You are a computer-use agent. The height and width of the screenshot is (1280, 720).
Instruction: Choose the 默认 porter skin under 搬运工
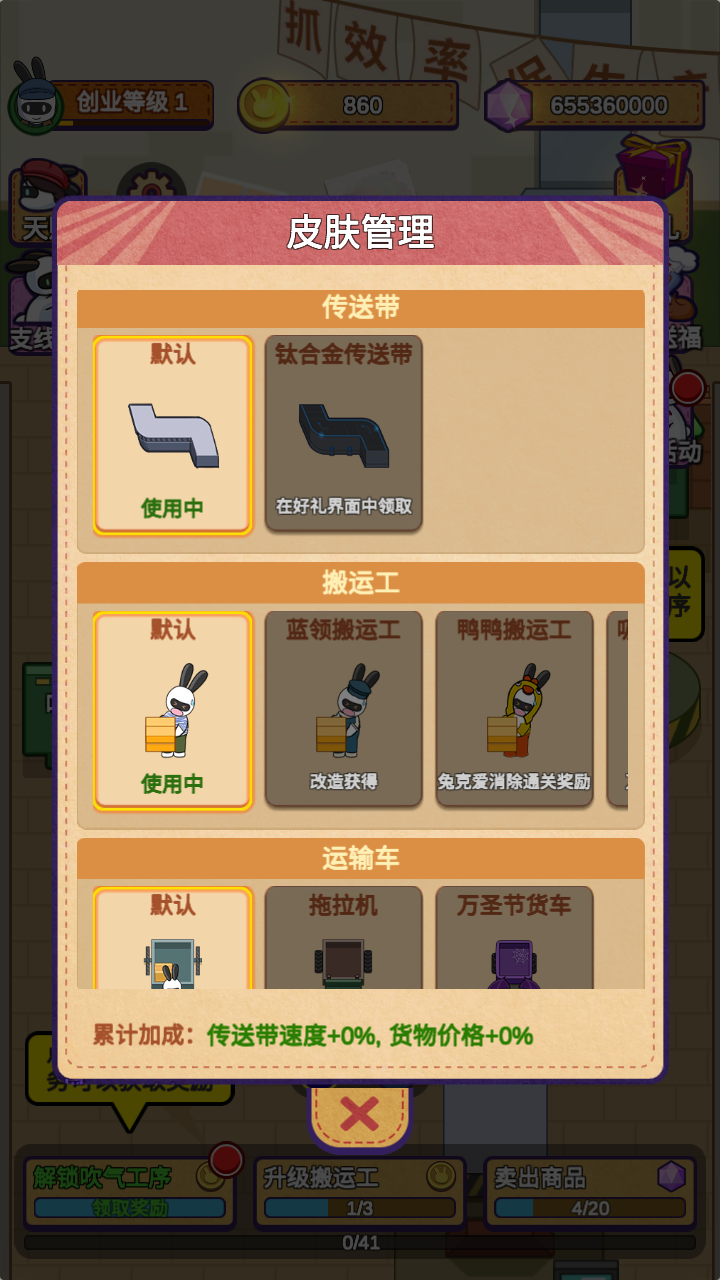173,710
